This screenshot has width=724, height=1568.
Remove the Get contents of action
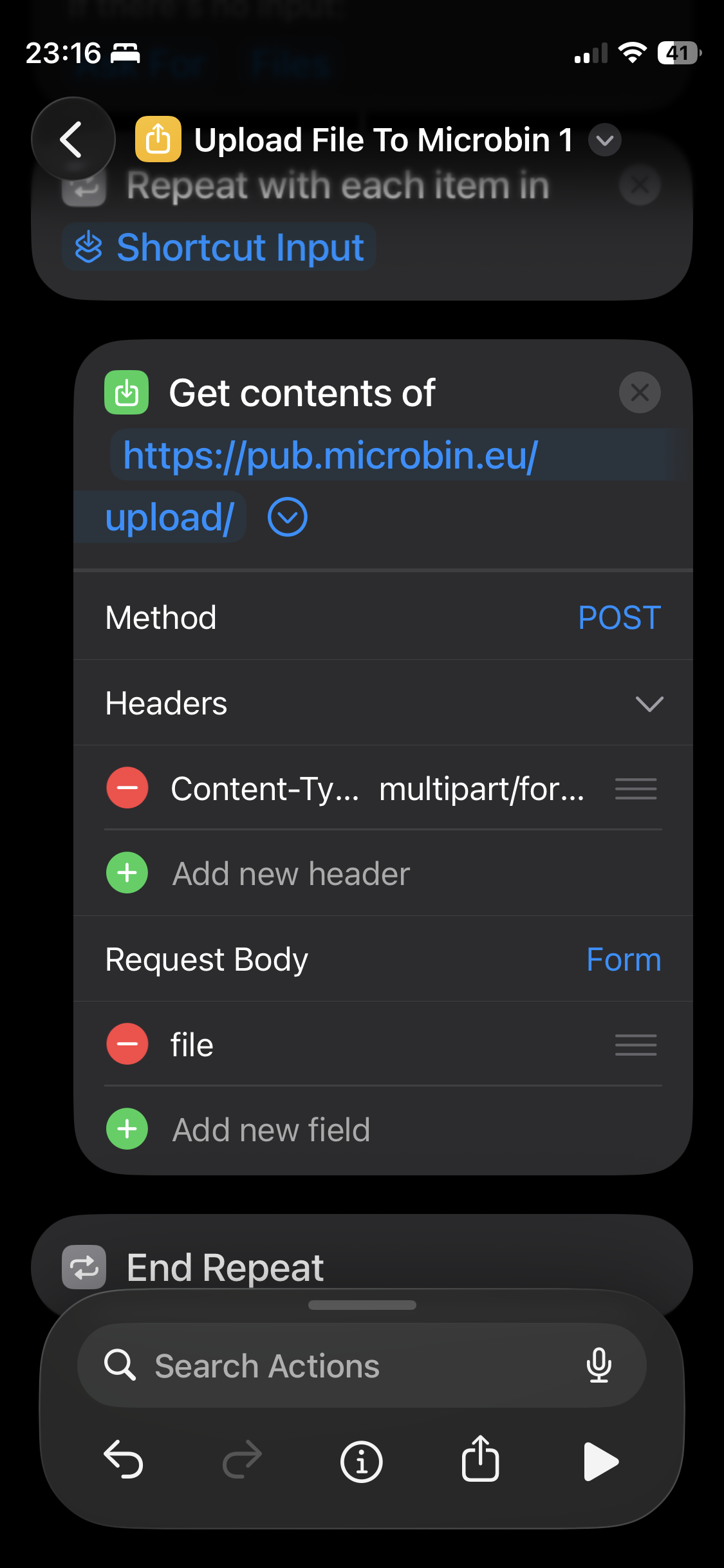[639, 393]
